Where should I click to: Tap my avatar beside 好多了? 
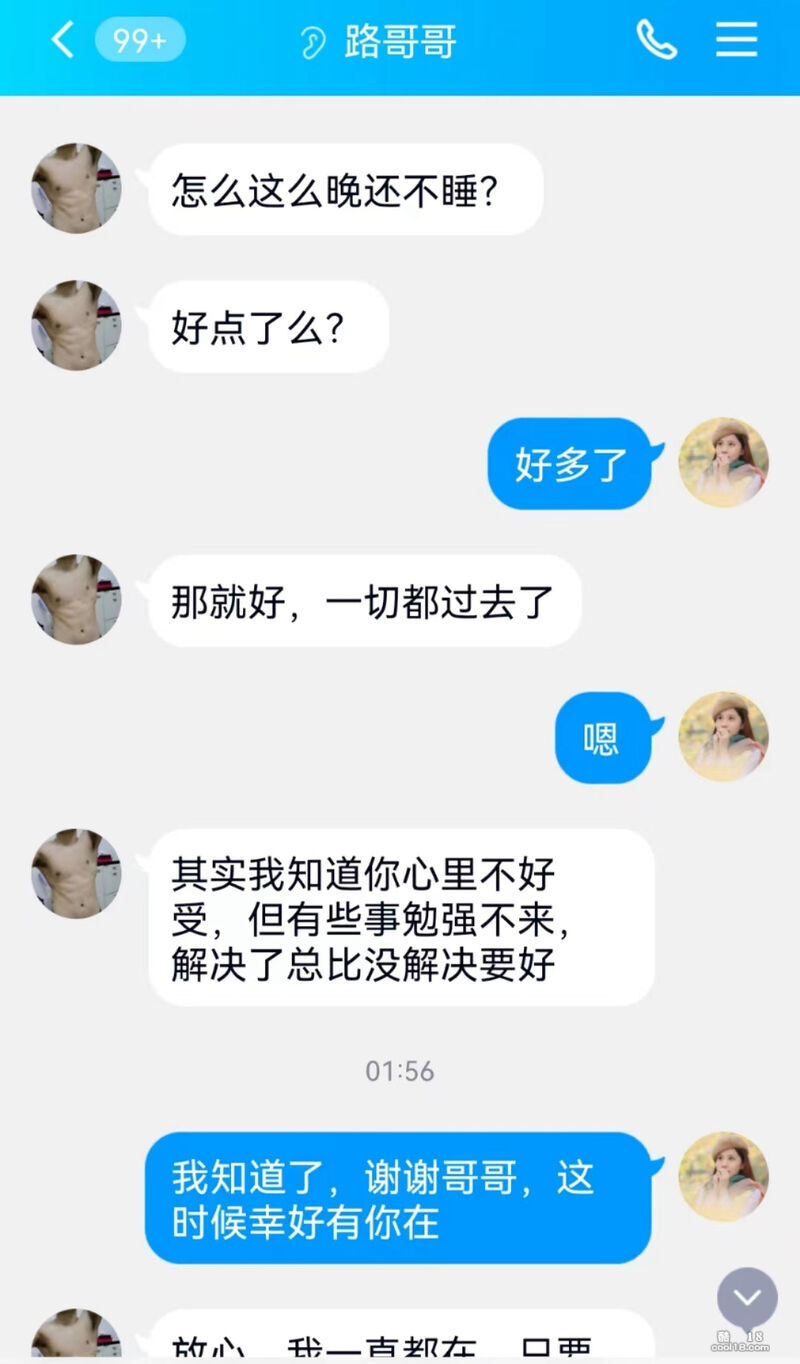click(723, 463)
